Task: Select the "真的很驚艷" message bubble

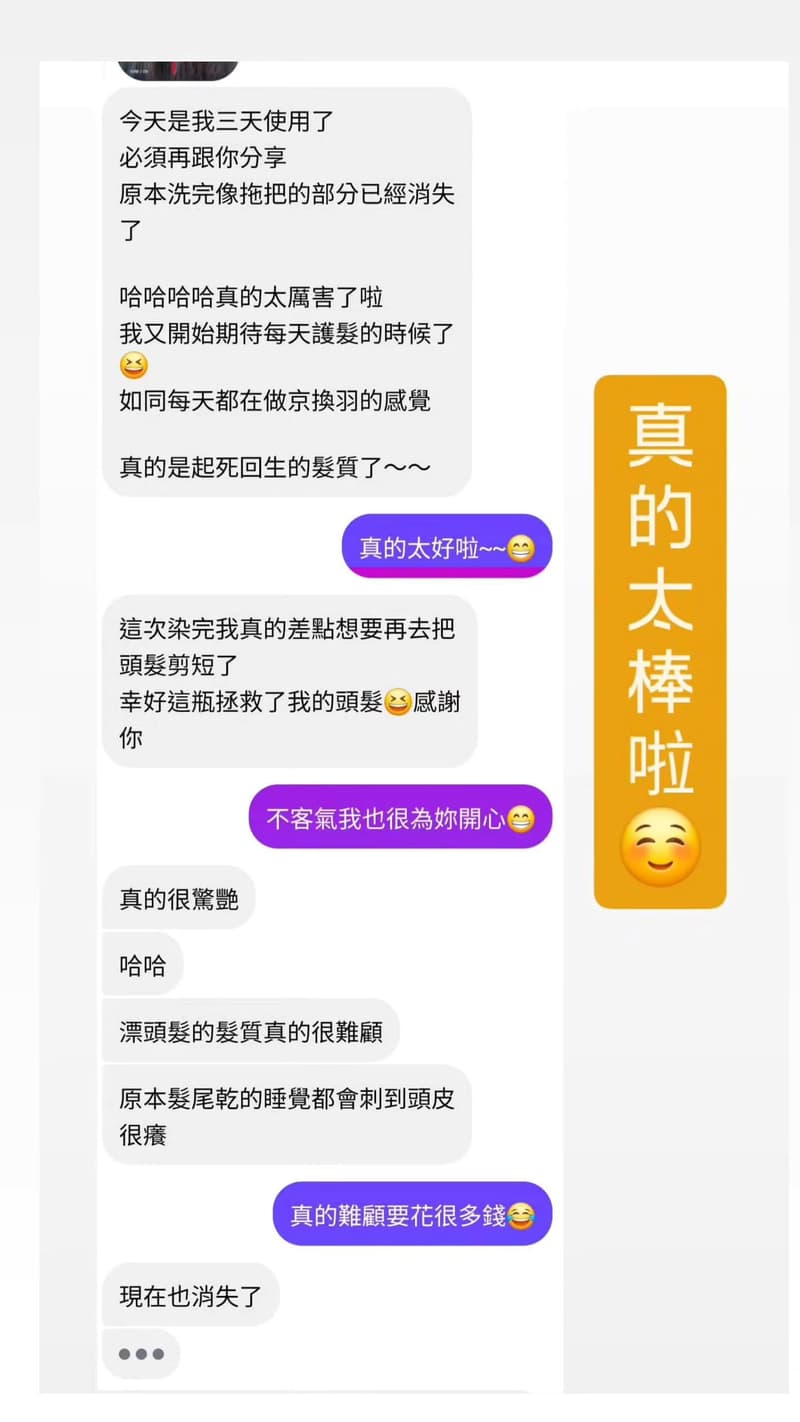Action: pos(178,897)
